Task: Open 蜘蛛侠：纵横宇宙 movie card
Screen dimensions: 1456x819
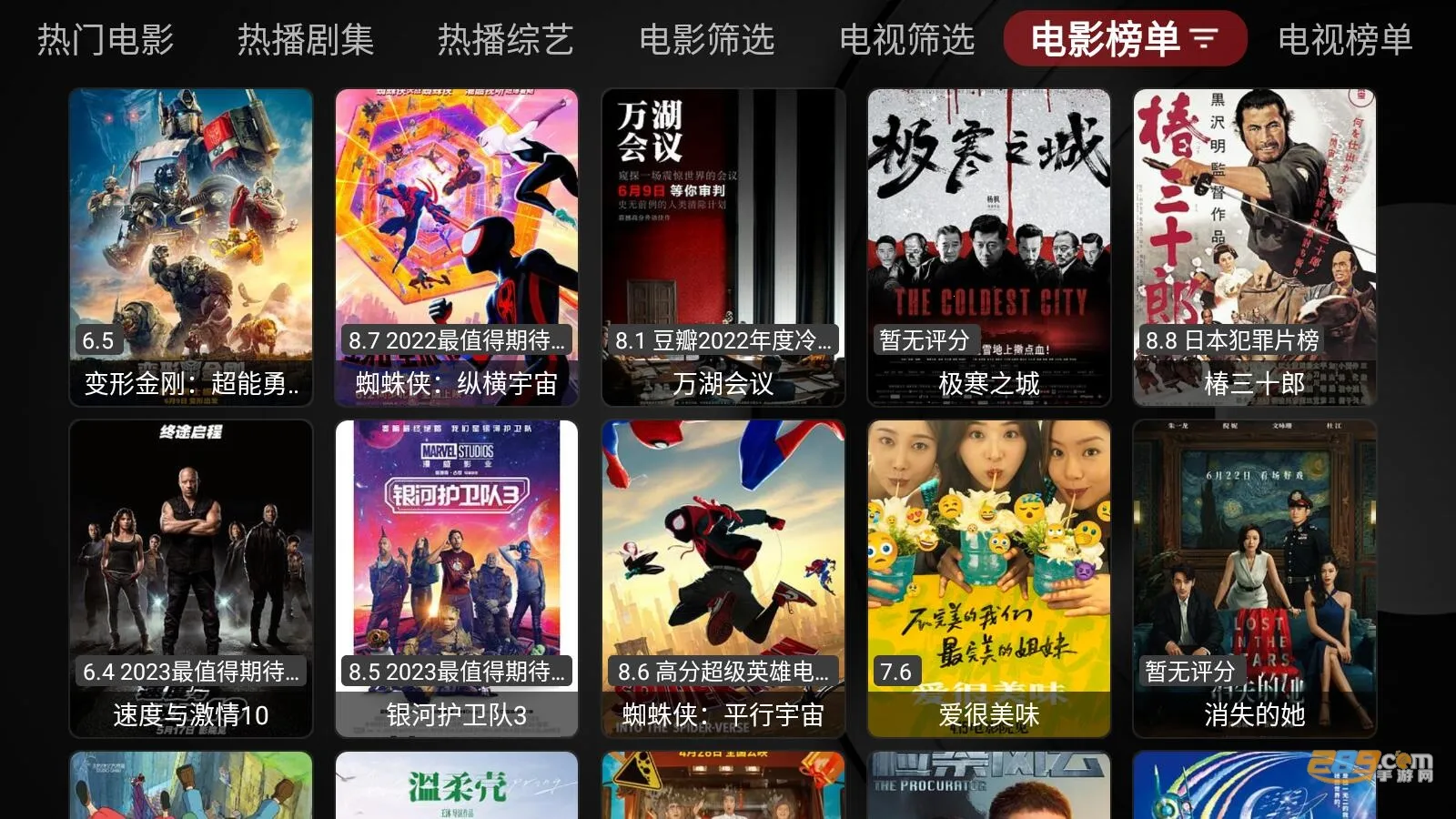Action: pos(457,247)
